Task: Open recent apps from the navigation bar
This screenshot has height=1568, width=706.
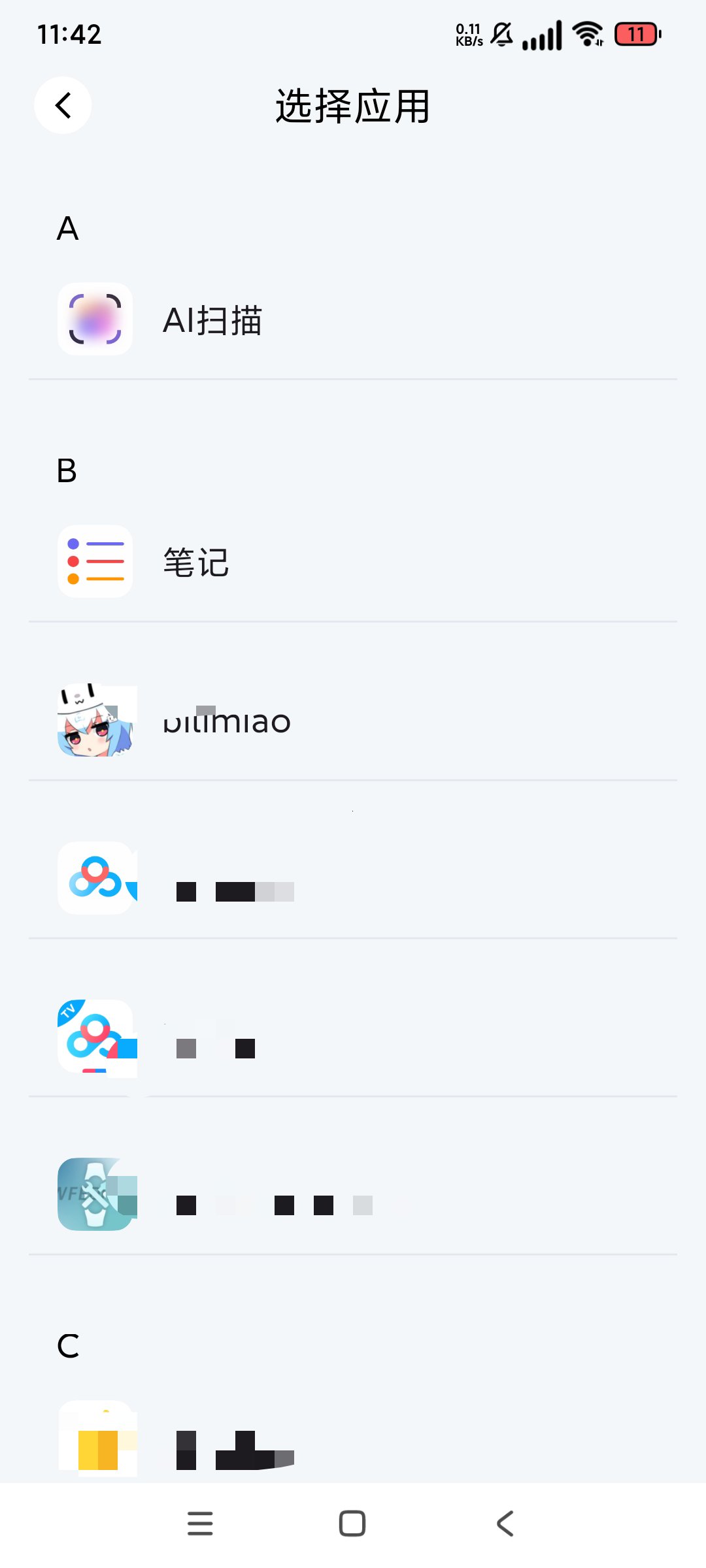Action: coord(200,1524)
